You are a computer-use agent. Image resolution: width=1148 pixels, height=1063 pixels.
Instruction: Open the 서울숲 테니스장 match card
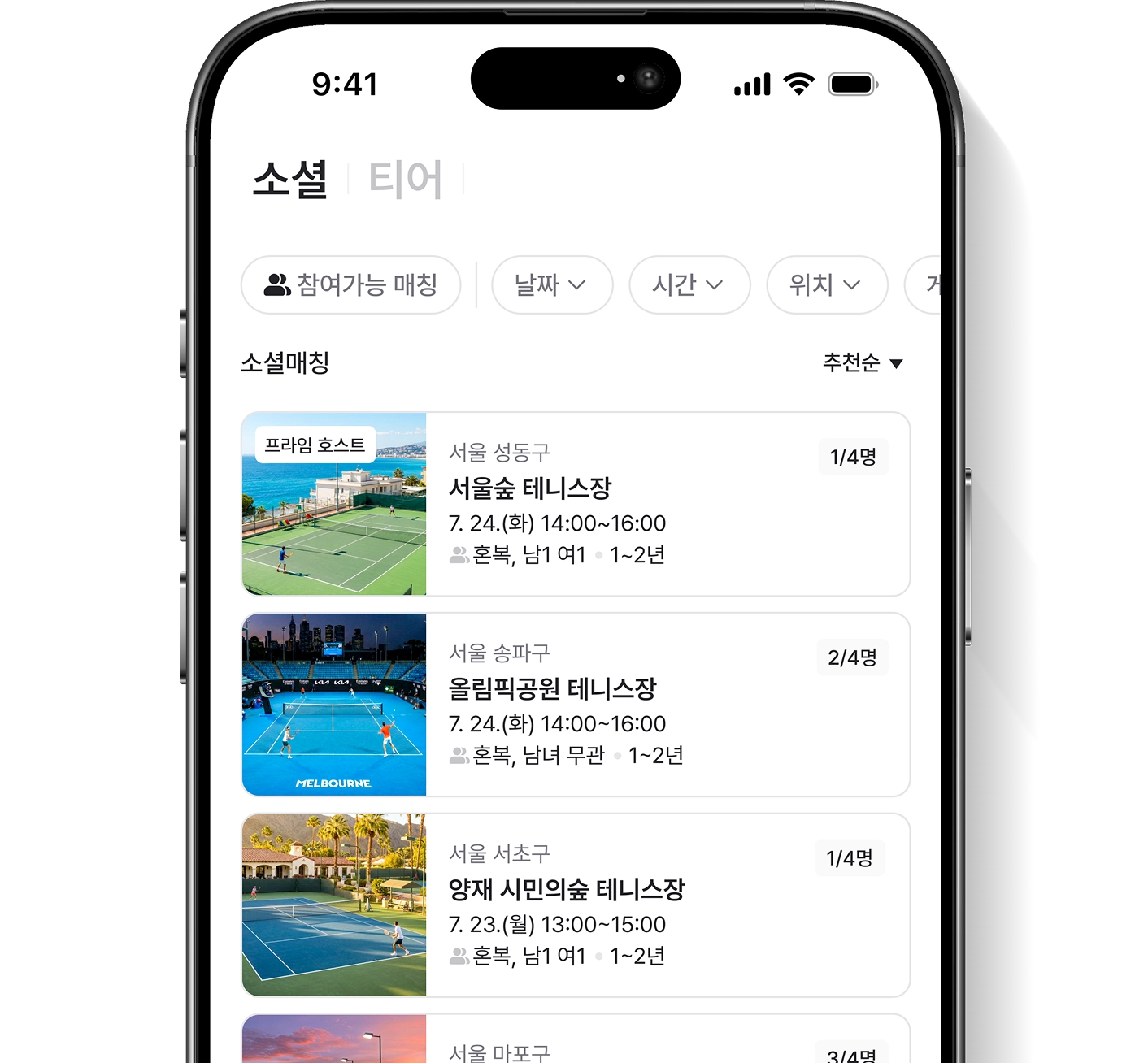pyautogui.click(x=575, y=504)
